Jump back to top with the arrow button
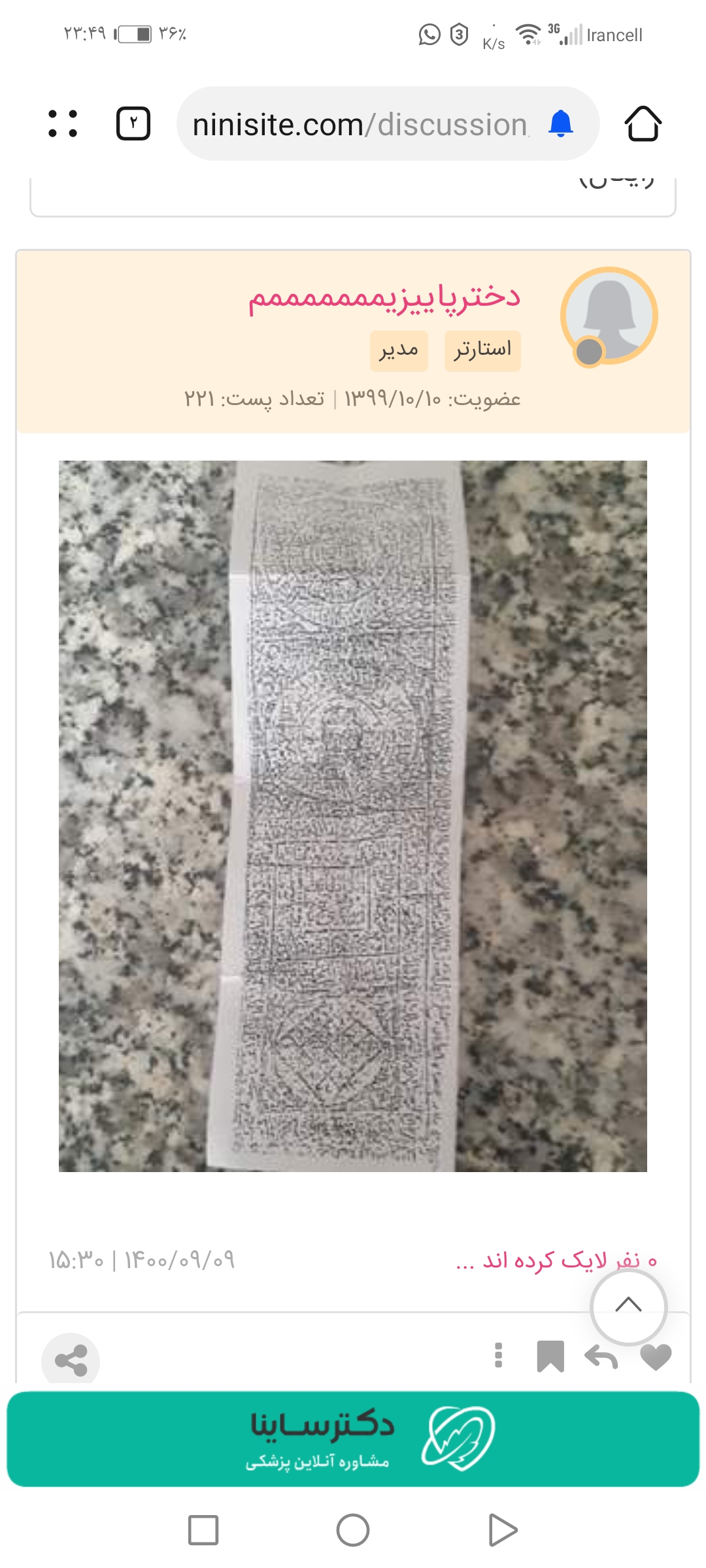Screen dimensions: 706x1568 point(628,1306)
